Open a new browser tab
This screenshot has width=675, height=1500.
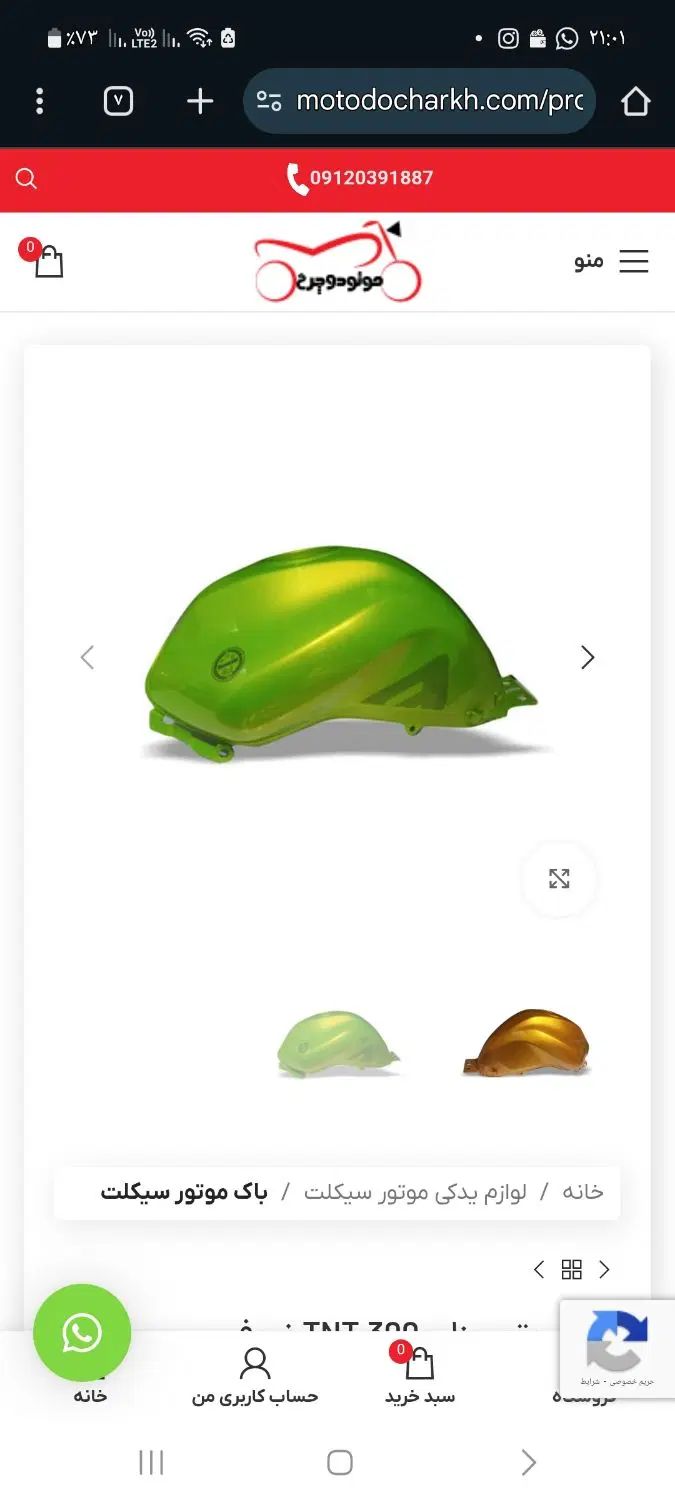tap(200, 101)
